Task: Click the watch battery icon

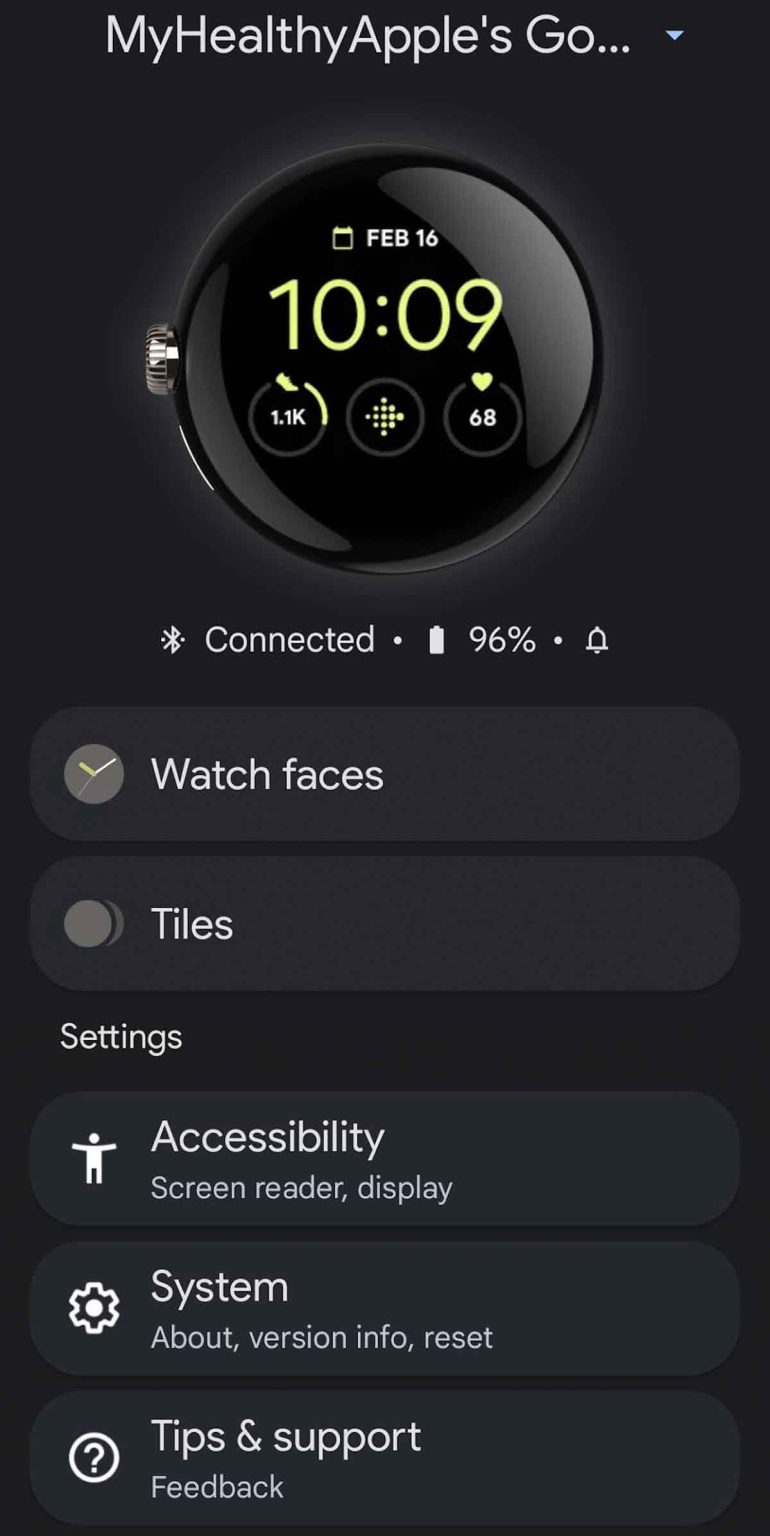Action: [x=438, y=640]
